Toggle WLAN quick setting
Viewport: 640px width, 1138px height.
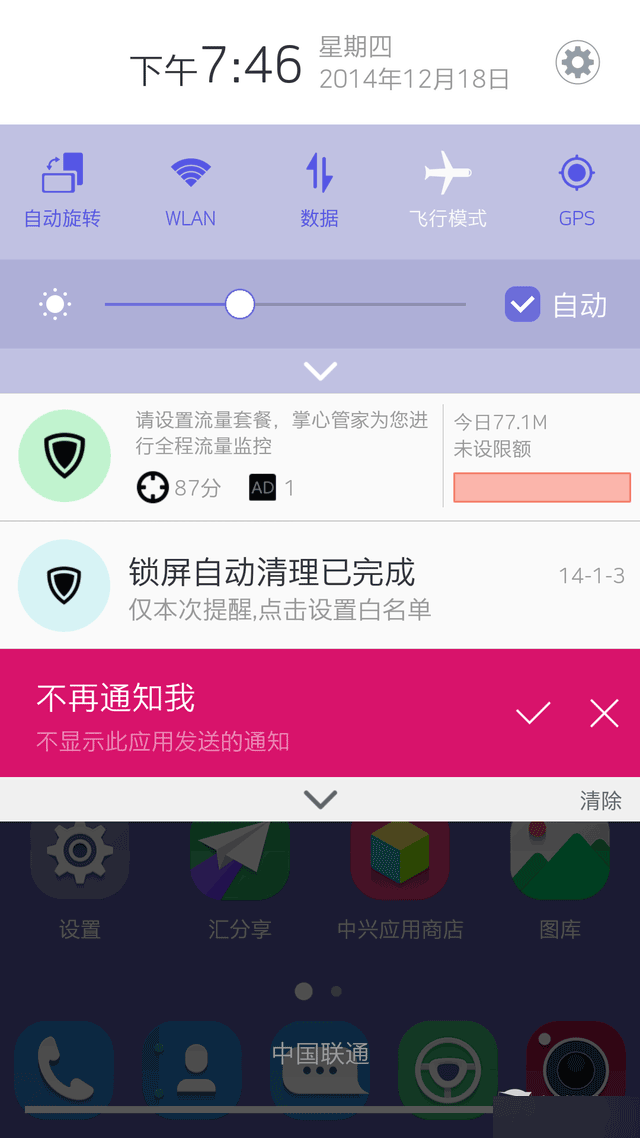pyautogui.click(x=190, y=190)
